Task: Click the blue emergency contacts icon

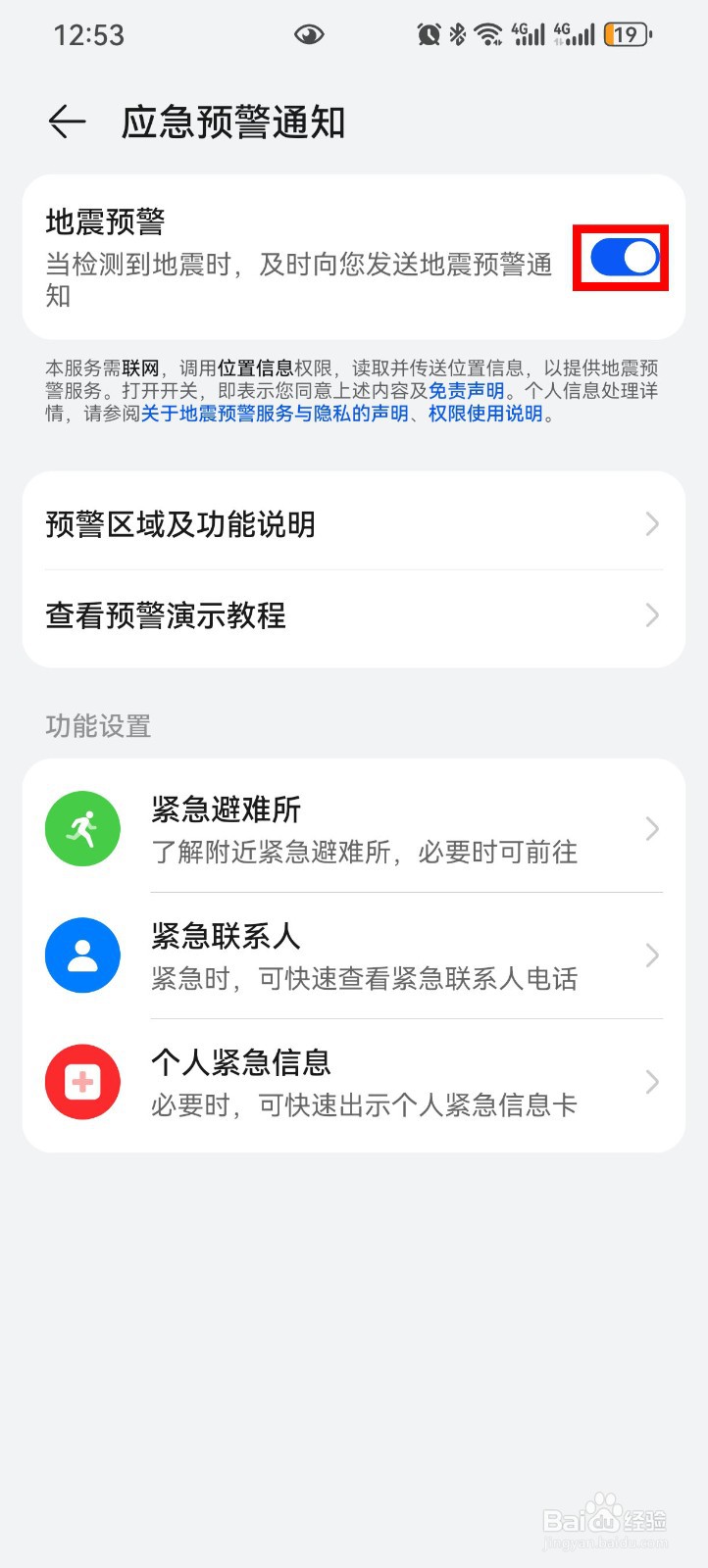Action: [x=82, y=955]
